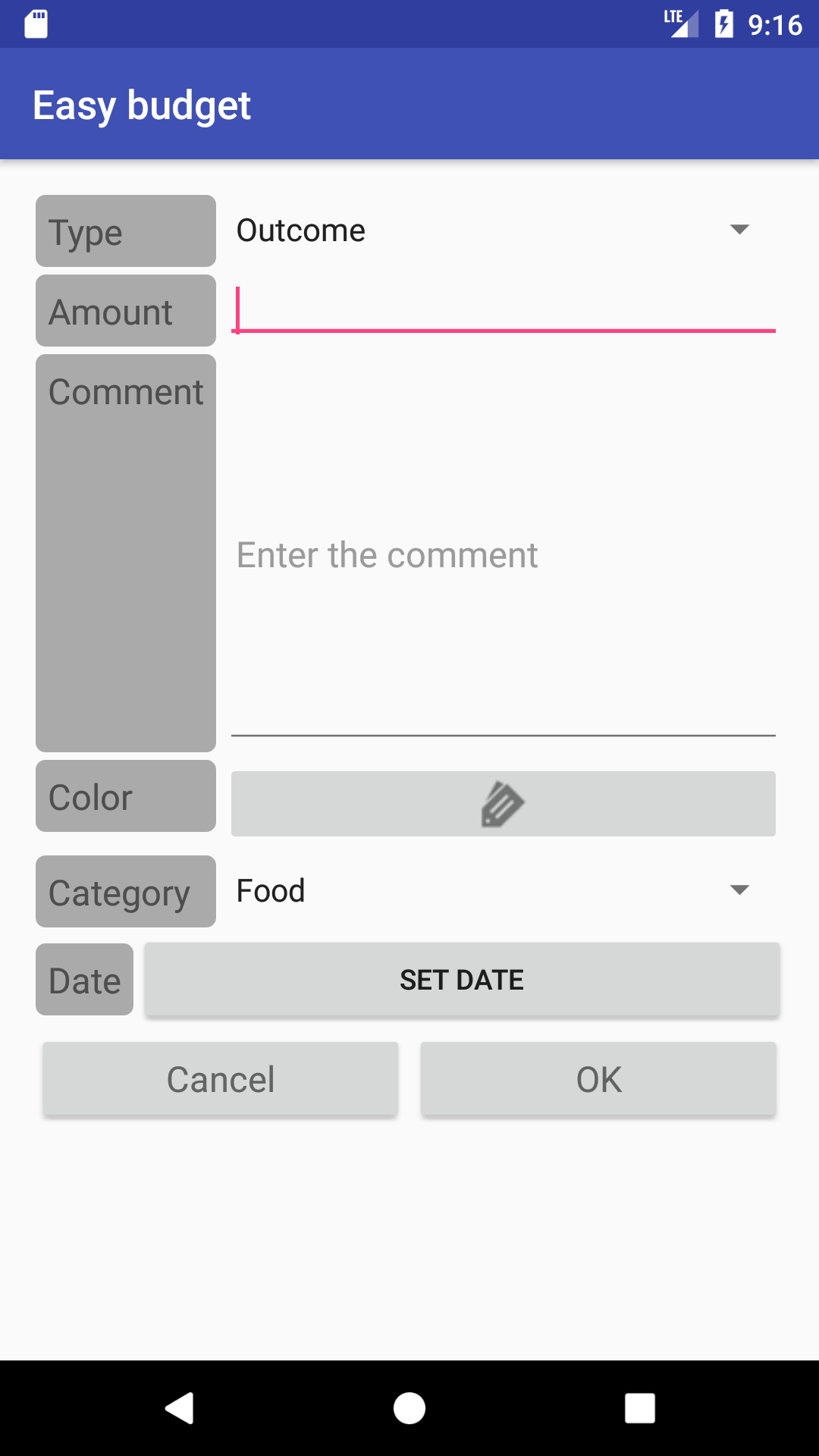Viewport: 819px width, 1456px height.
Task: Return to the home screen
Action: pos(409,1408)
